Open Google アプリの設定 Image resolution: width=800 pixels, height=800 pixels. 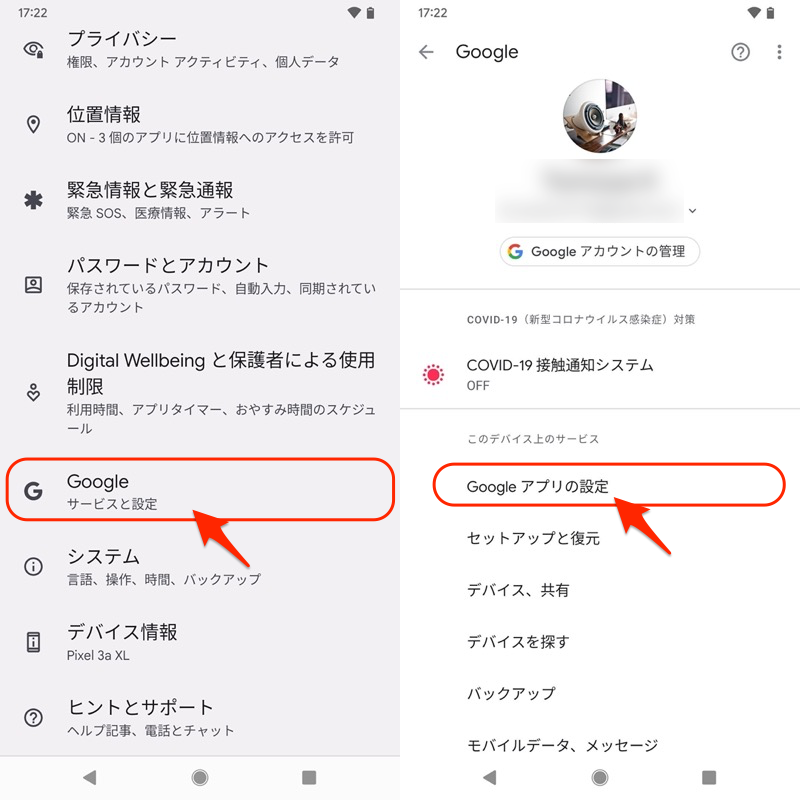pyautogui.click(x=600, y=486)
